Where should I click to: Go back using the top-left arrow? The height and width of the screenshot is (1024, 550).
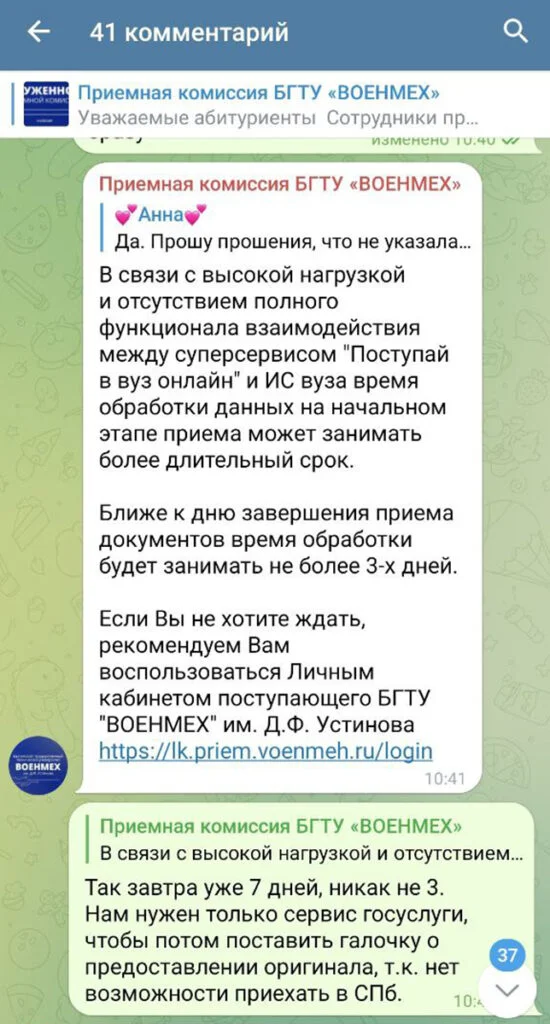point(39,33)
